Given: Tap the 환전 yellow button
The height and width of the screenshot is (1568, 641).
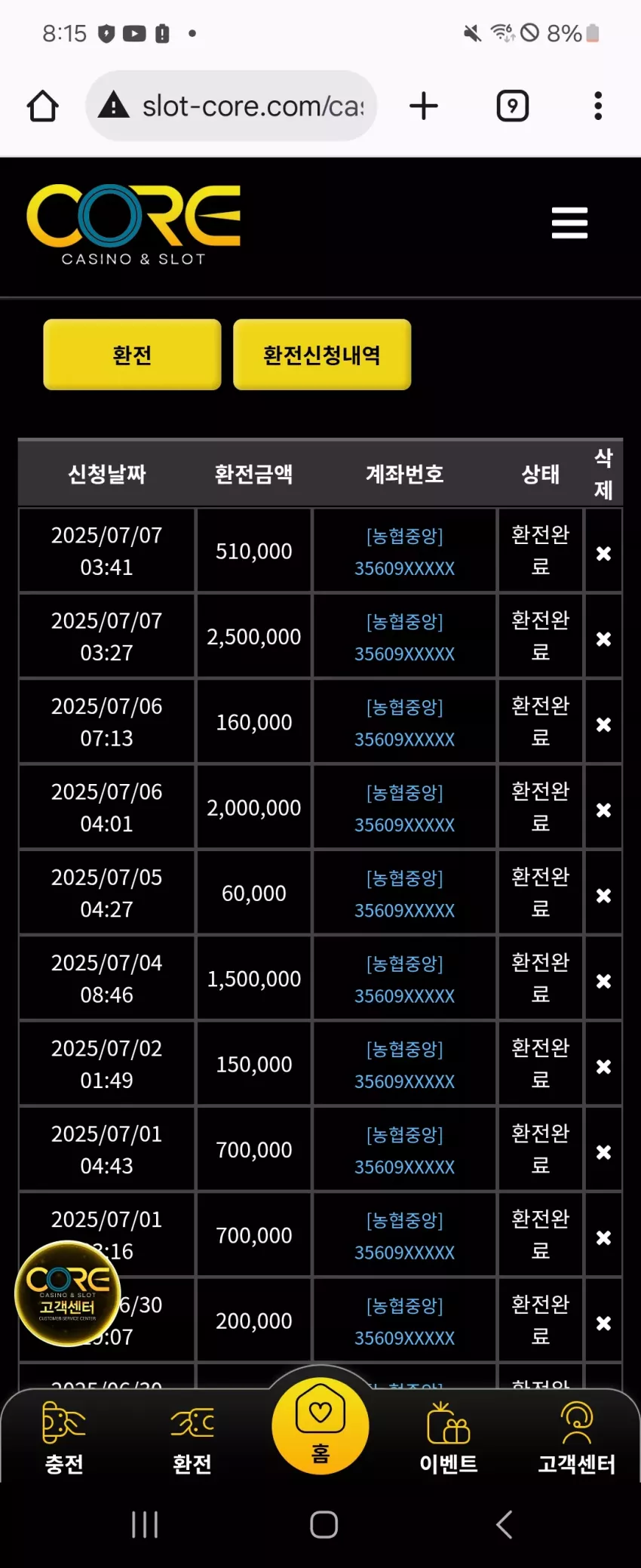Looking at the screenshot, I should tap(132, 355).
